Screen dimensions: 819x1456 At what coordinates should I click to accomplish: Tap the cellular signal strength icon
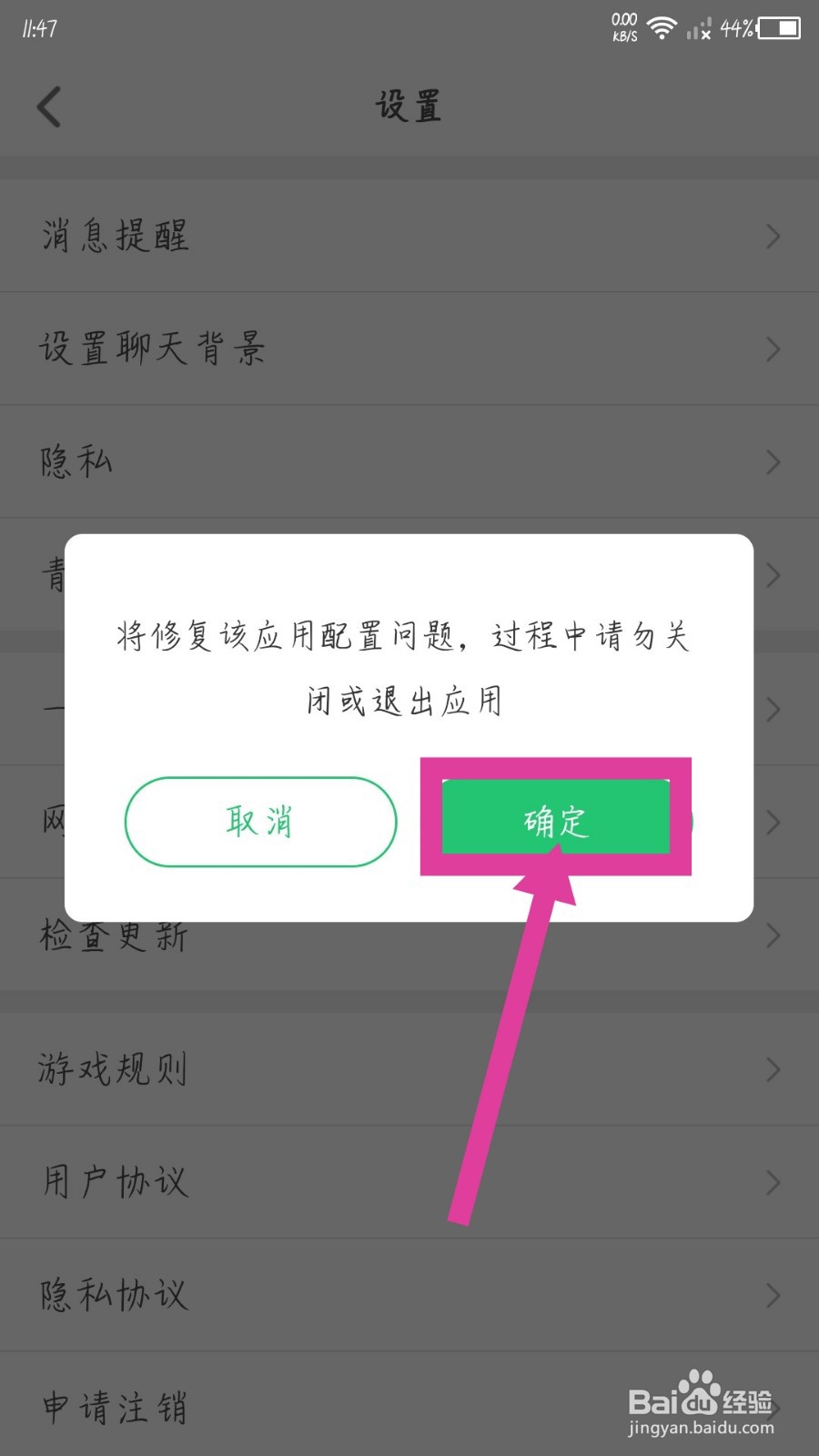(x=701, y=30)
